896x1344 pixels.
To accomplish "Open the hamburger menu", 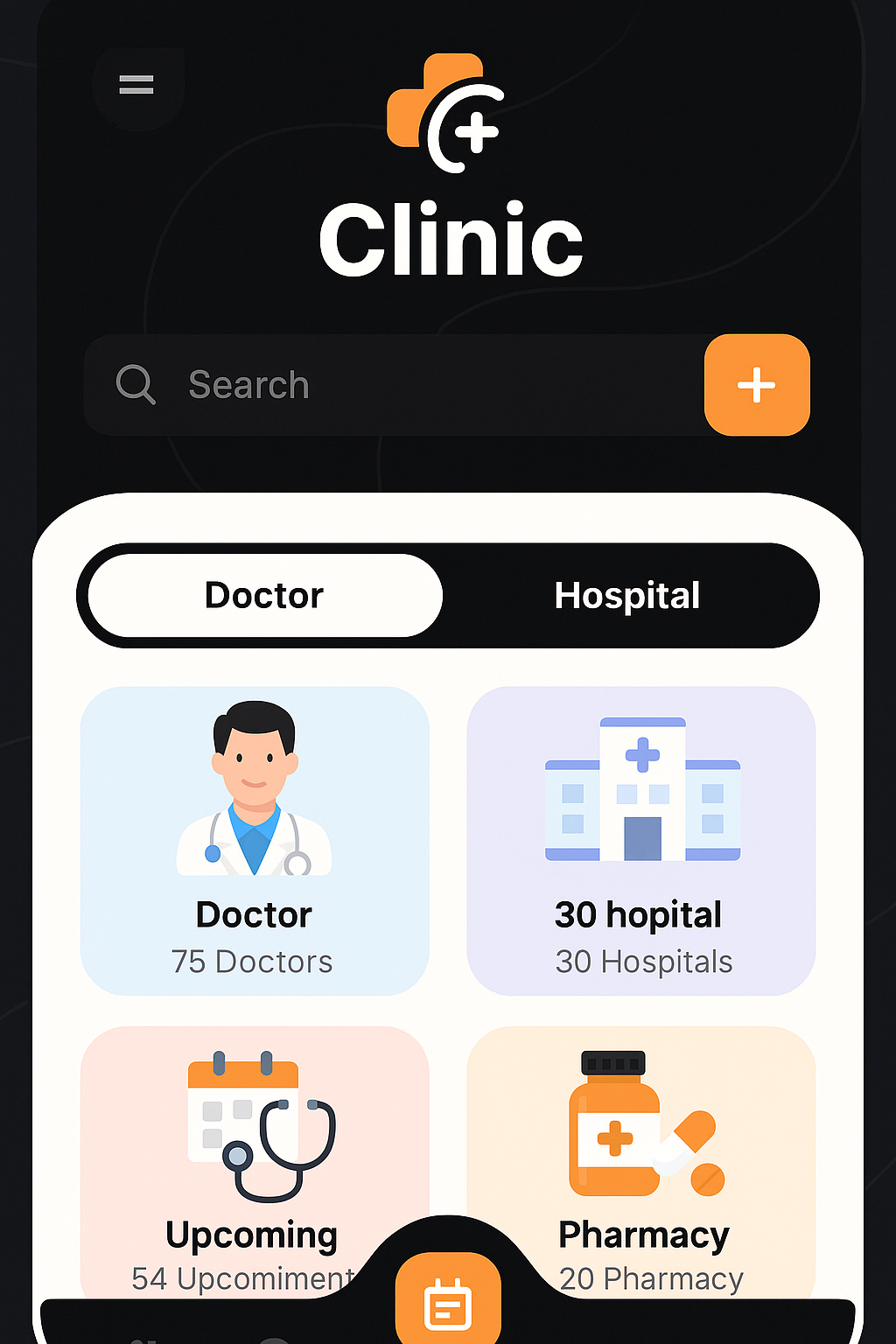I will pos(136,85).
